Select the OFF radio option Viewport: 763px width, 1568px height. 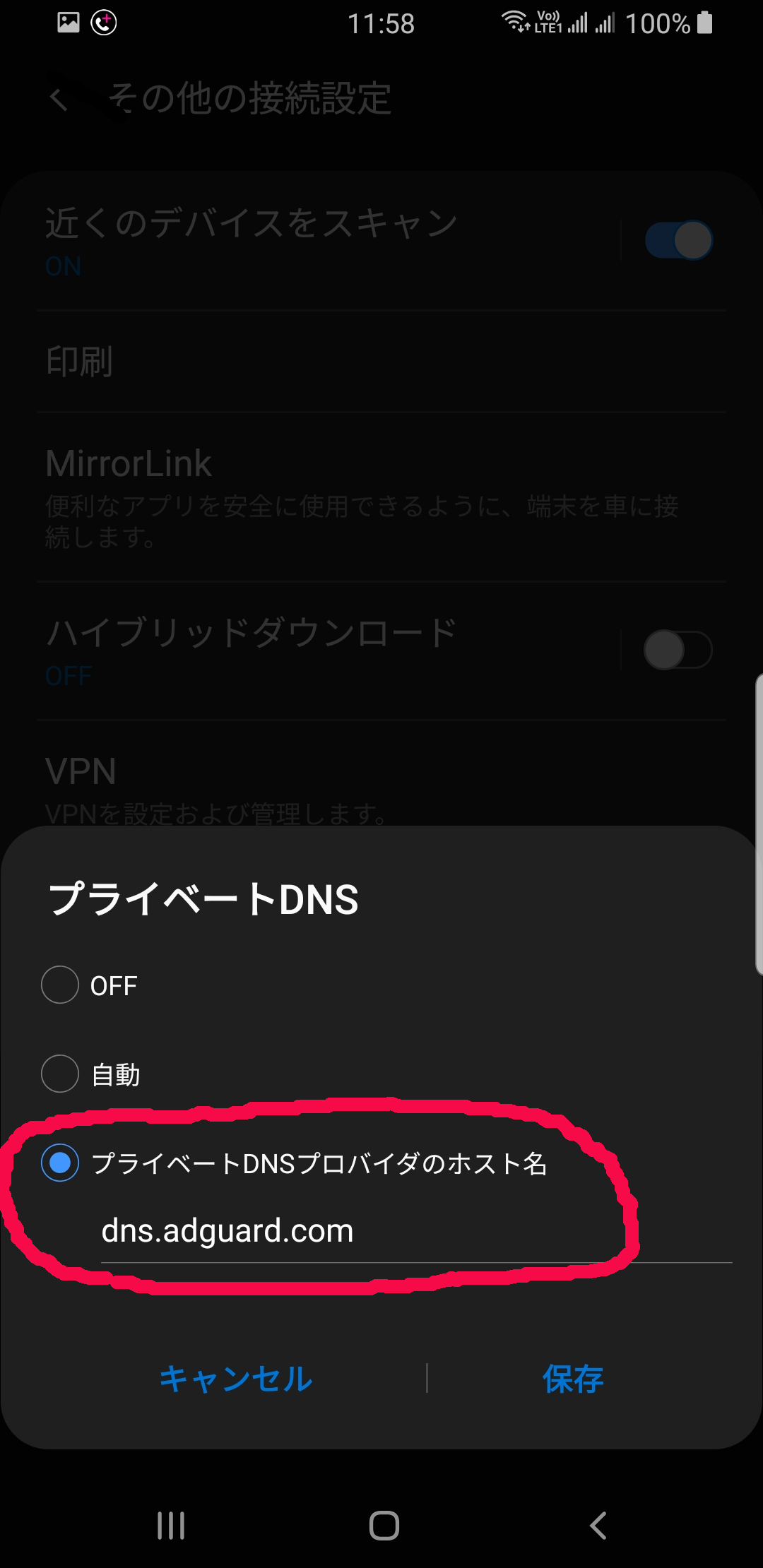60,985
